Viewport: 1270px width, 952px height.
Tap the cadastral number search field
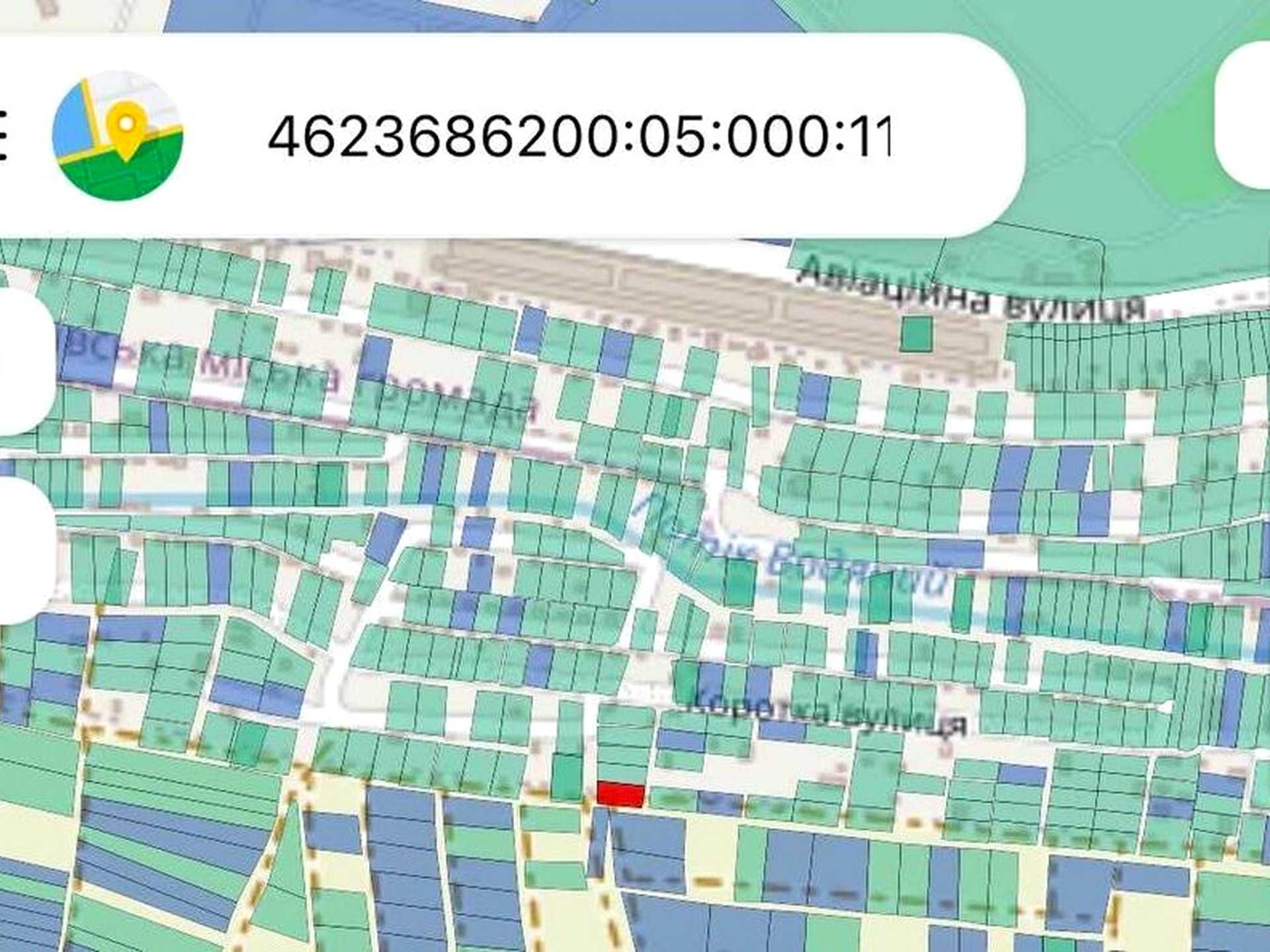click(x=579, y=136)
